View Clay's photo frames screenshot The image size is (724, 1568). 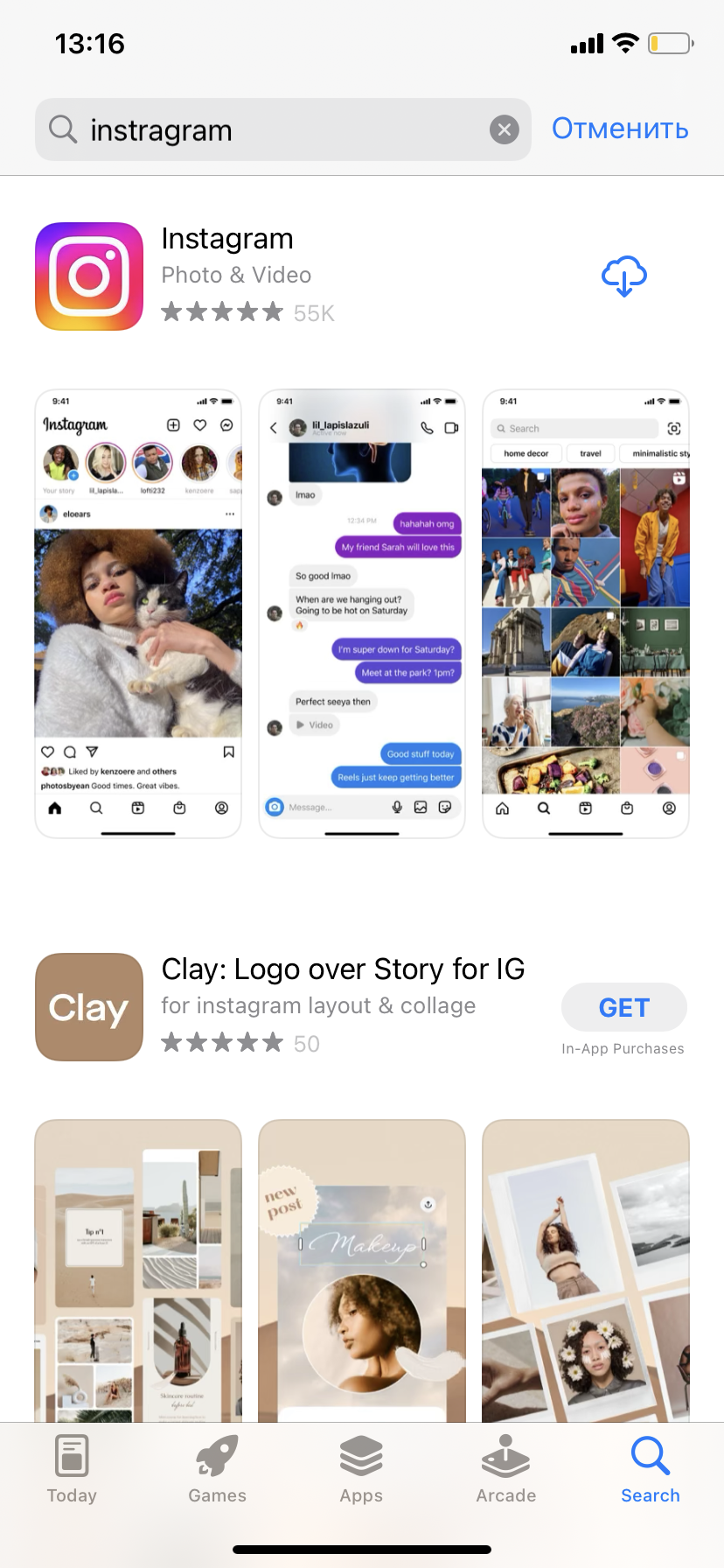coord(586,1269)
